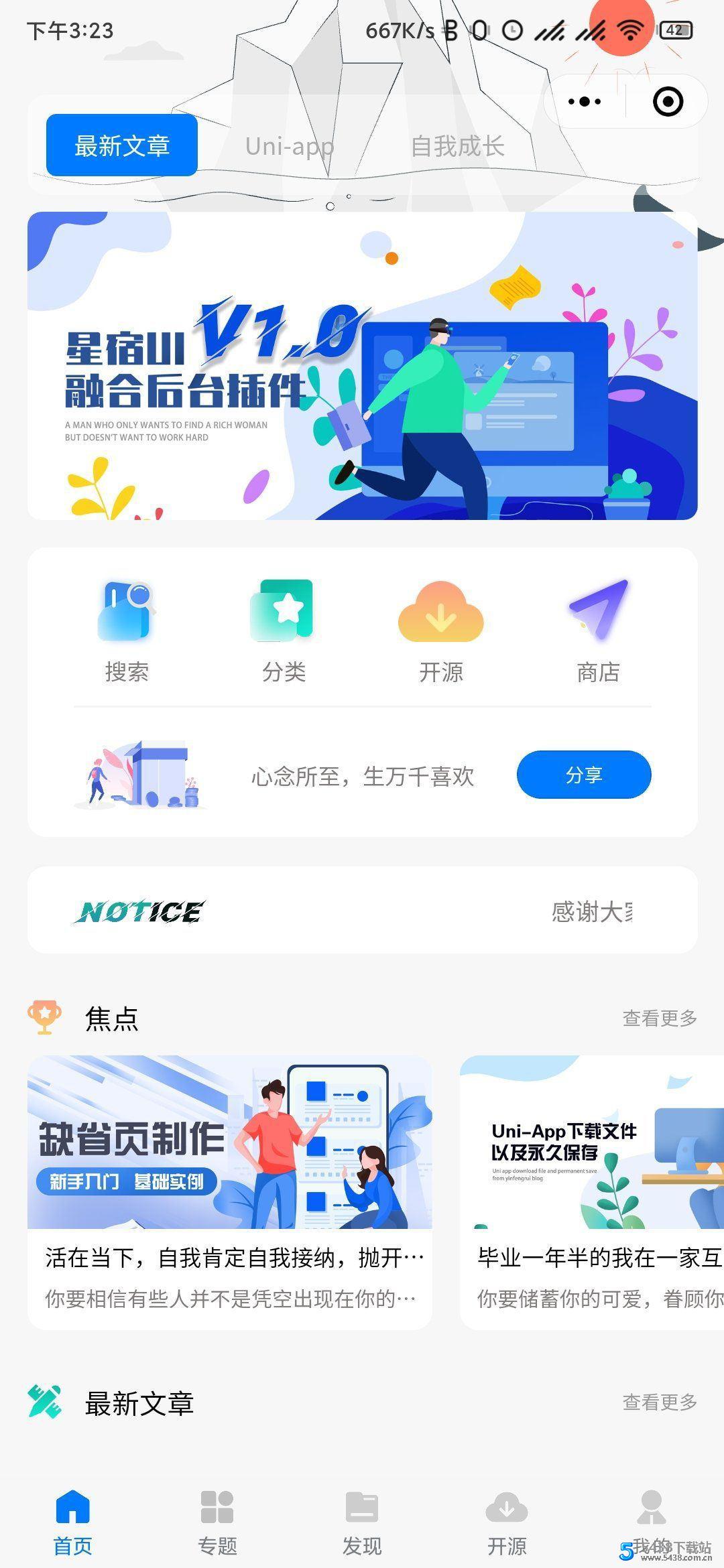
Task: Open 查看更多 next to 最新文章
Action: [x=660, y=1400]
